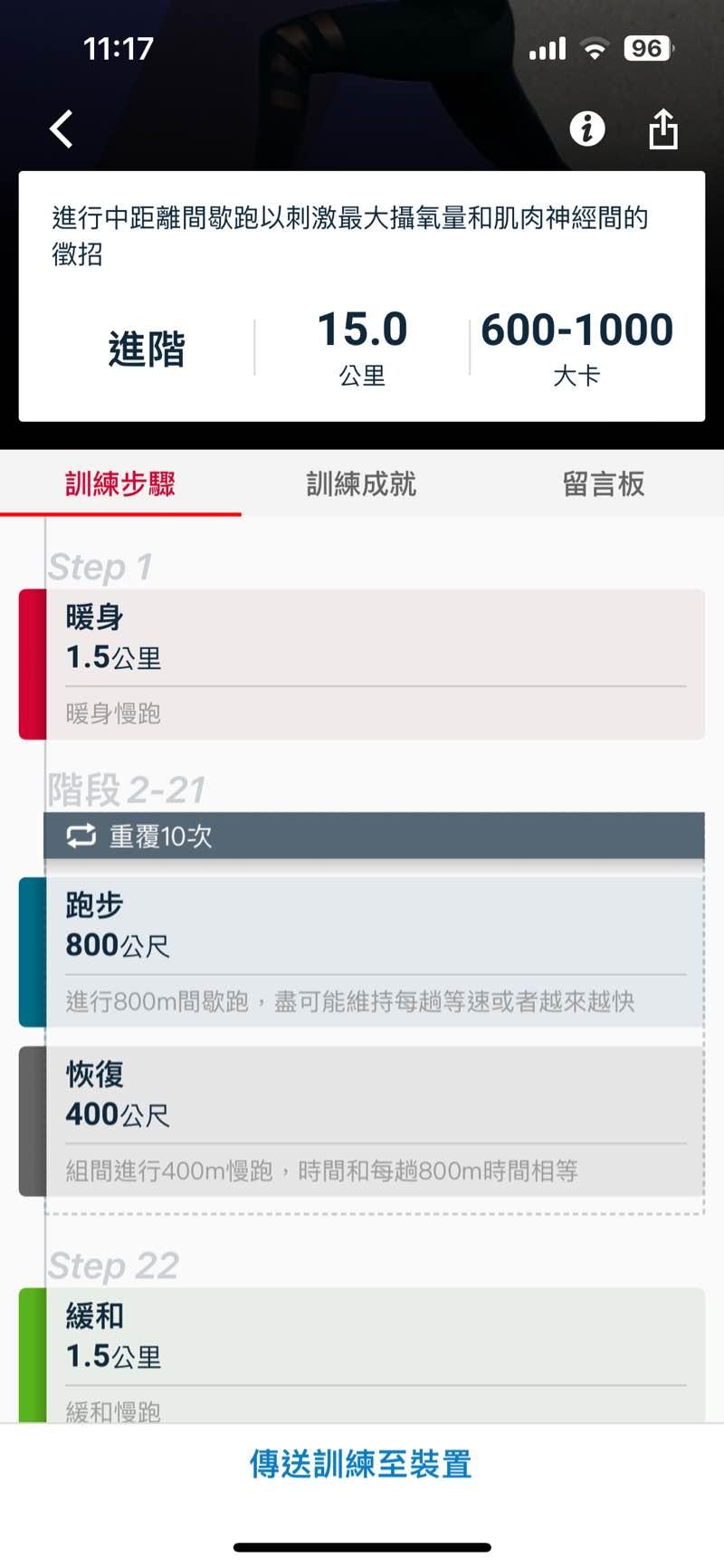Viewport: 724px width, 1568px height.
Task: Share this training plan
Action: [663, 129]
